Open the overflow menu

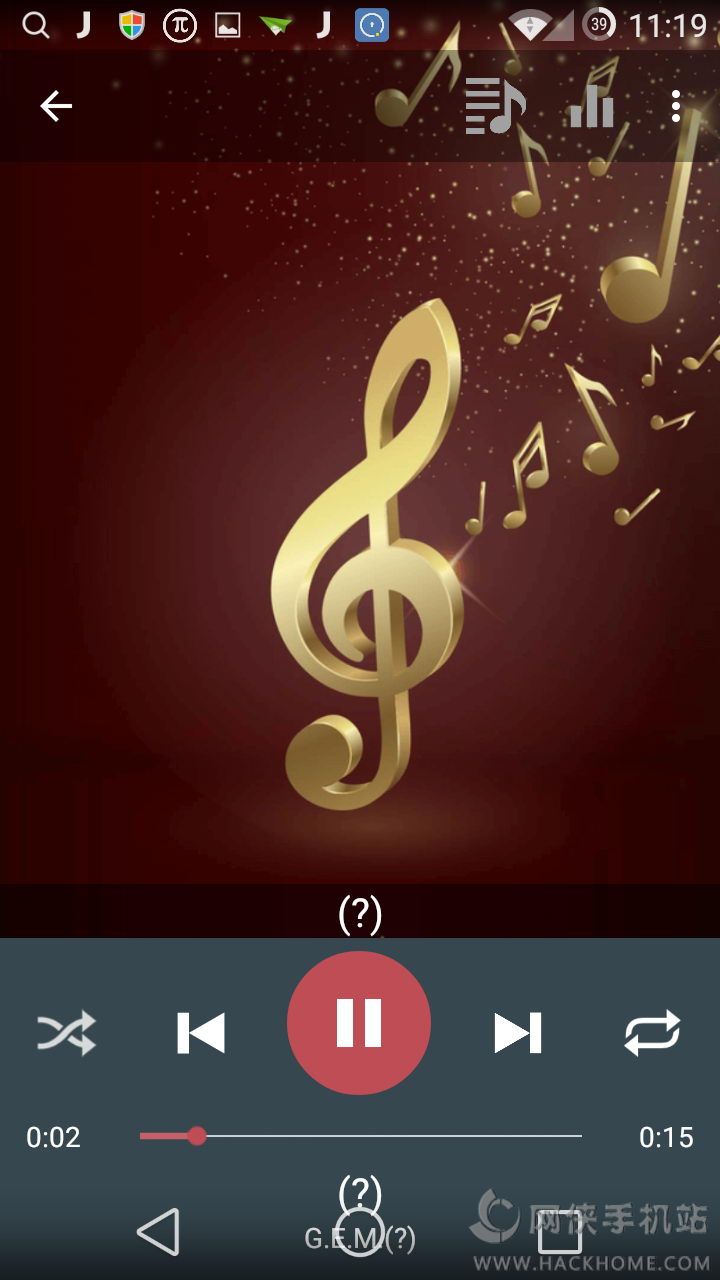676,106
